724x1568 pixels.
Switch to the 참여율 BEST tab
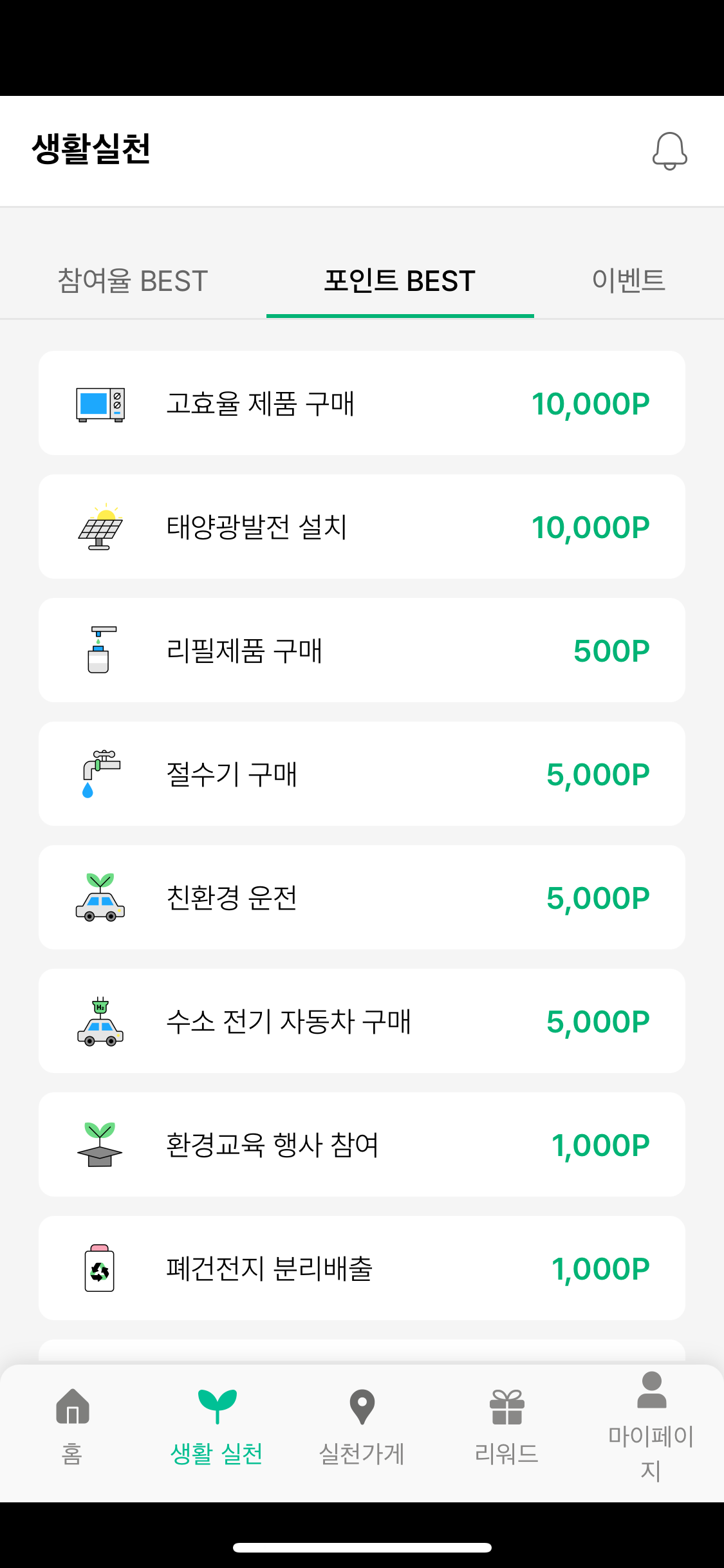point(133,281)
